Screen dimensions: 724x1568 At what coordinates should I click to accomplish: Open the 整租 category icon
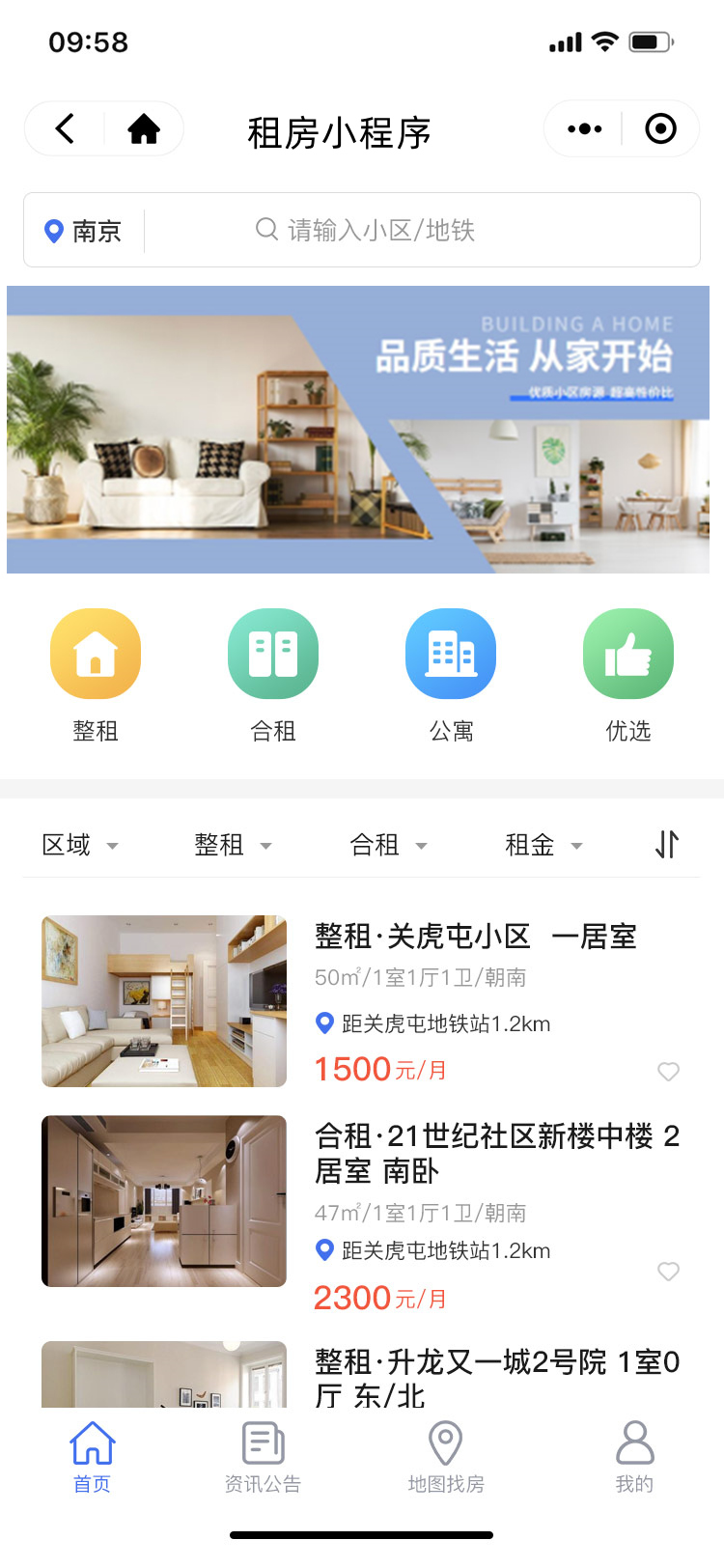[x=96, y=654]
